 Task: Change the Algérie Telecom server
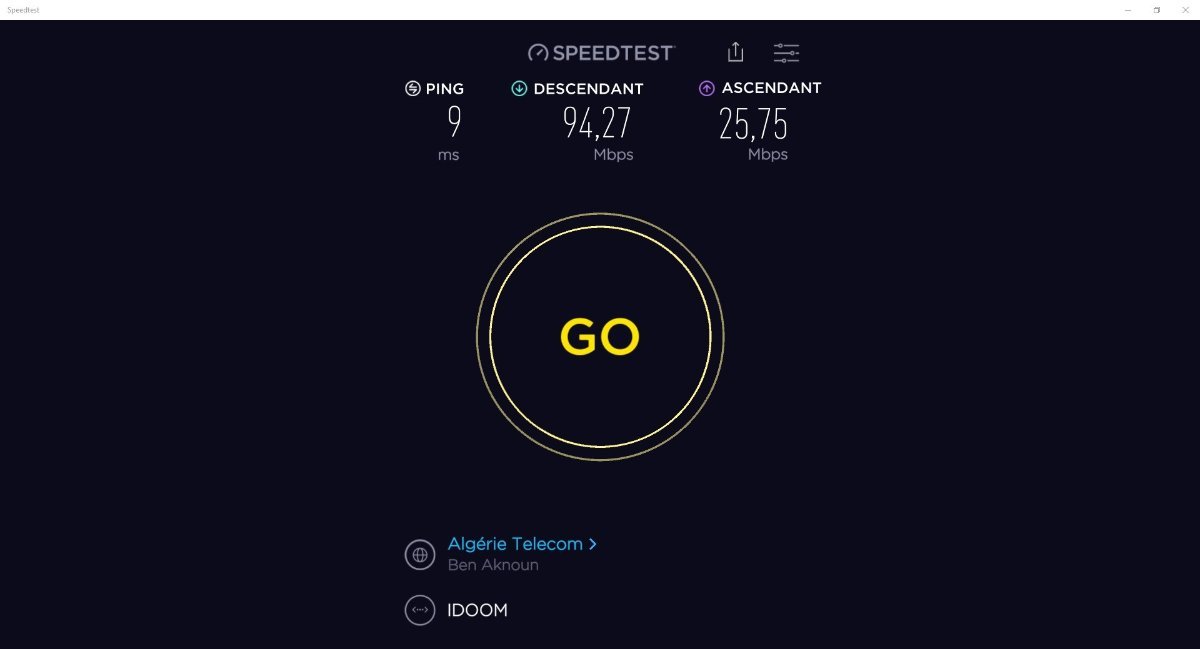click(522, 544)
